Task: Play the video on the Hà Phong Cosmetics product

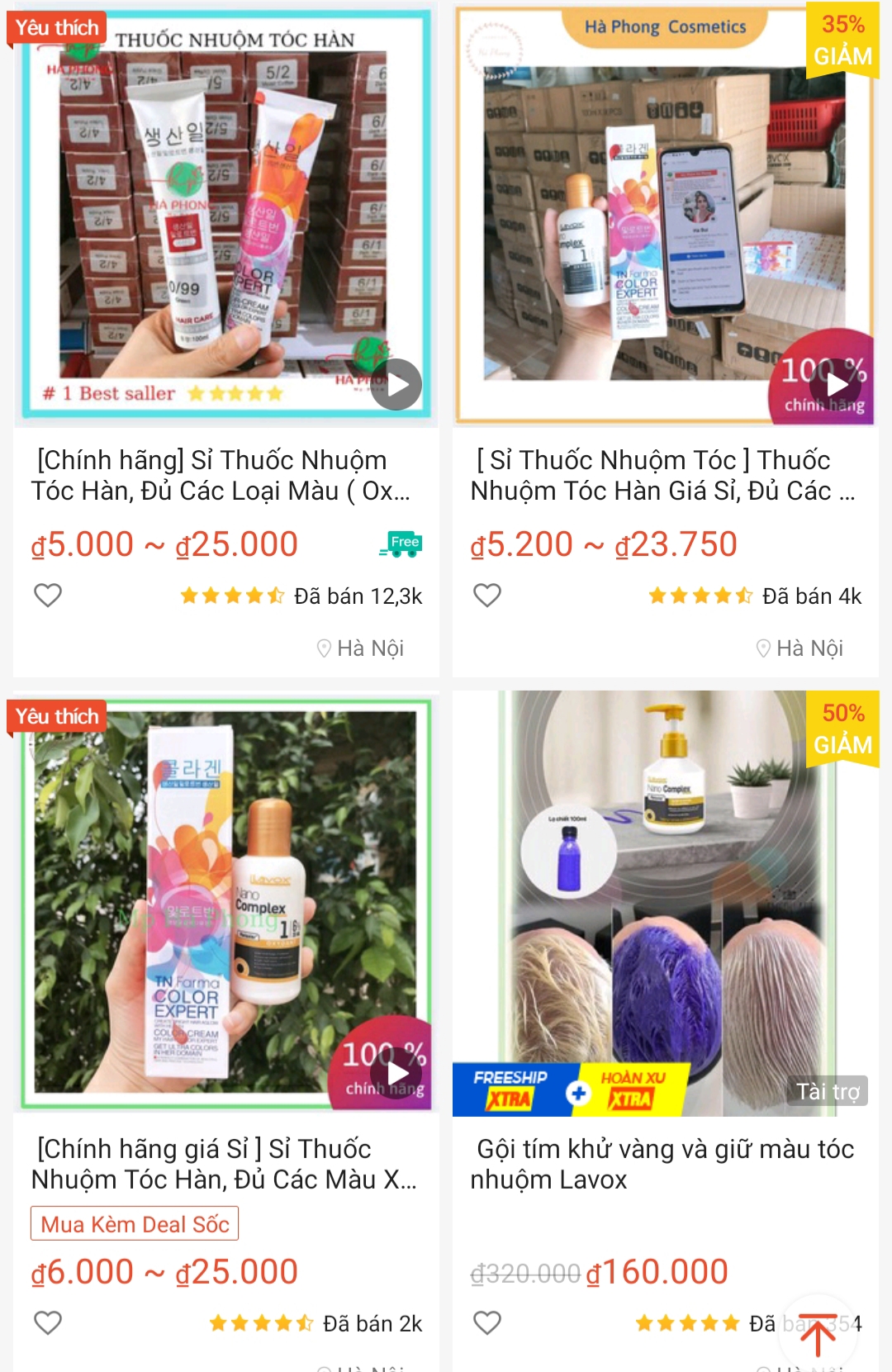Action: click(x=836, y=385)
